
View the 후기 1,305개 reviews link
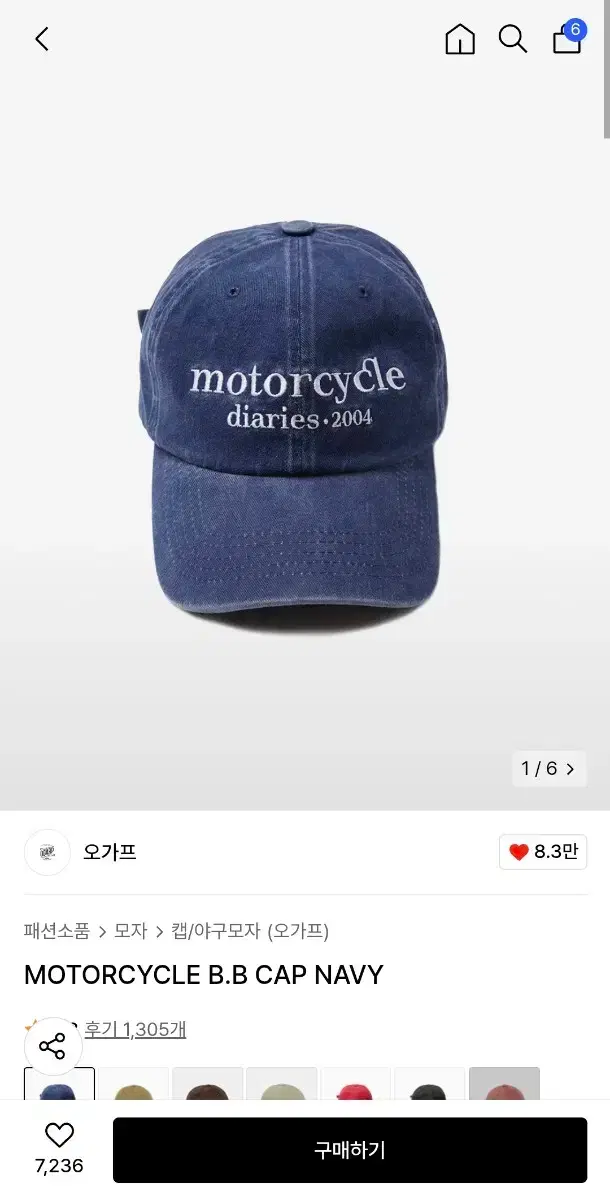(135, 1029)
